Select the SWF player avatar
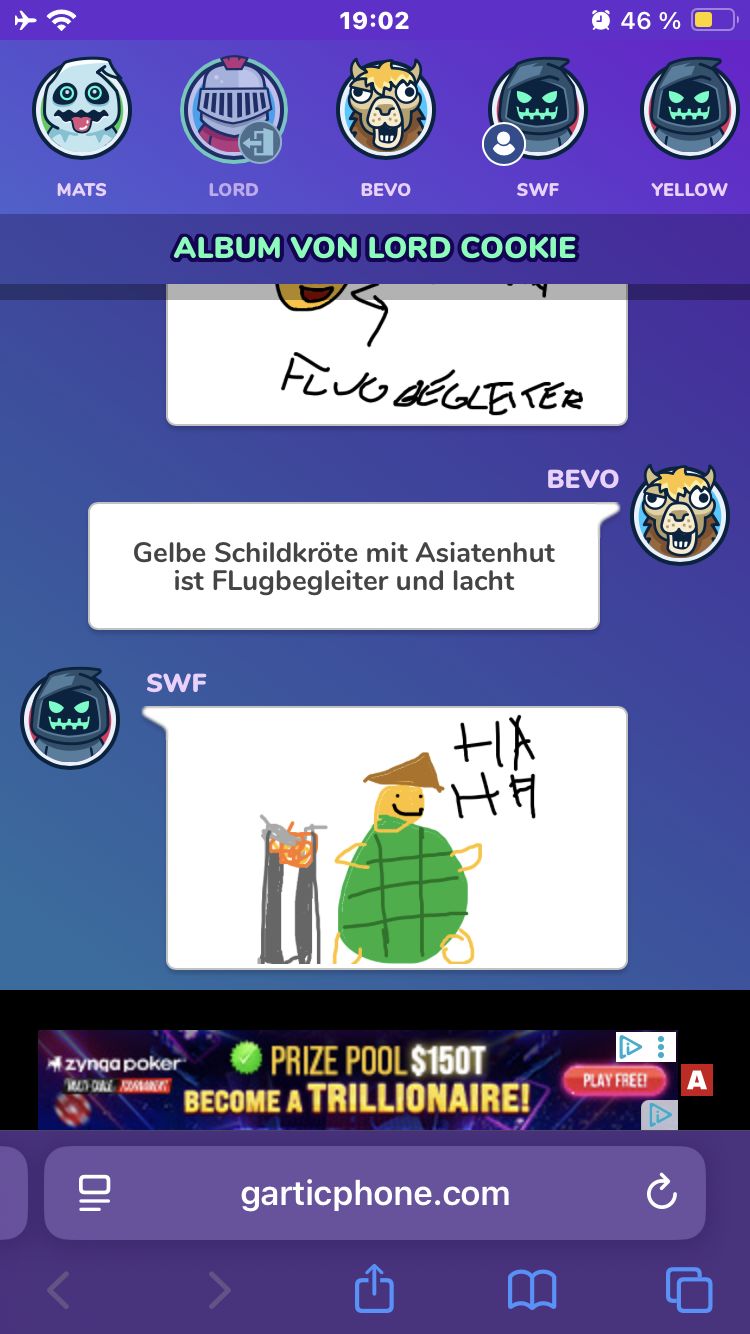Image resolution: width=750 pixels, height=1334 pixels. point(538,110)
